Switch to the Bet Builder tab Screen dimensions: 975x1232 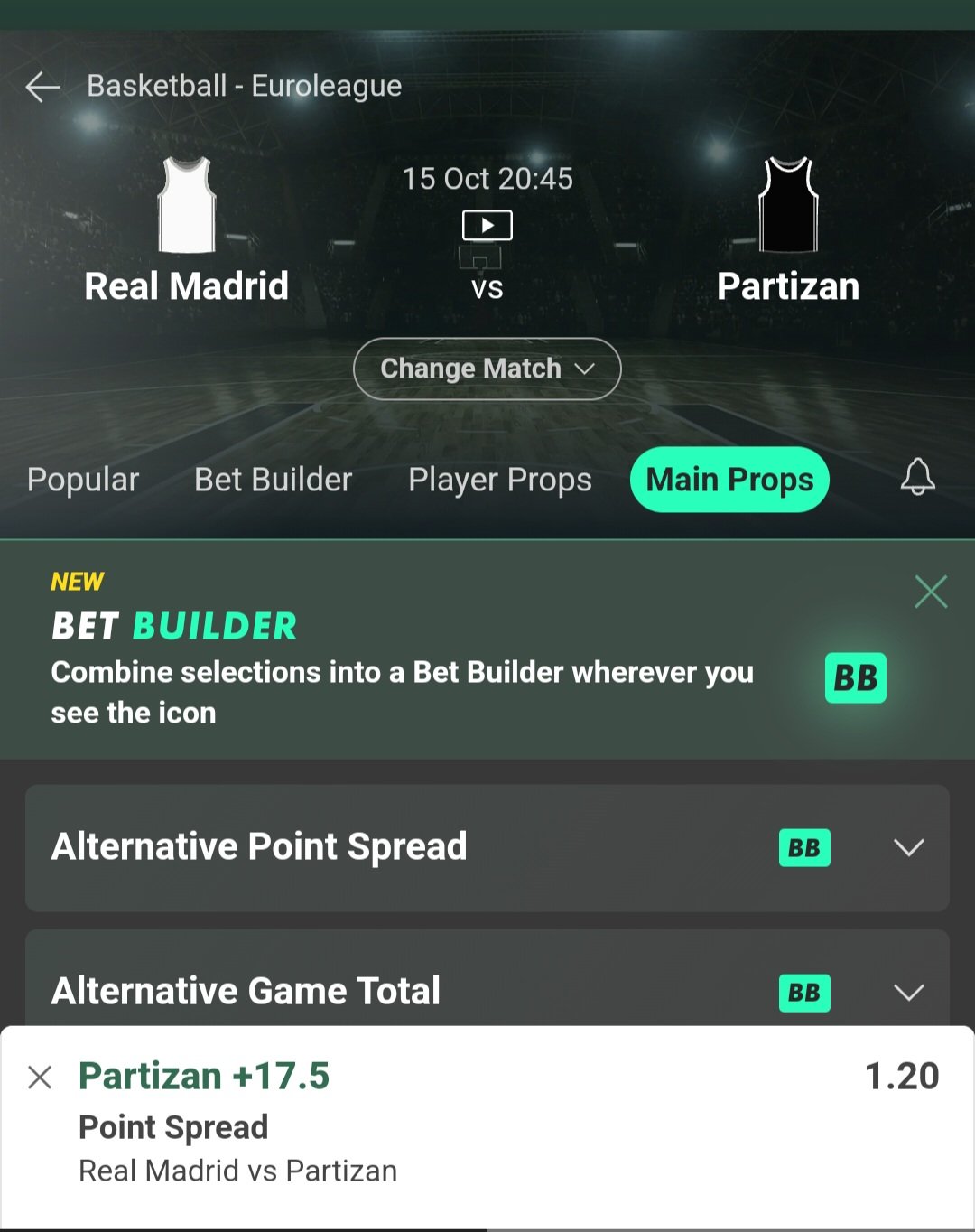click(x=273, y=480)
